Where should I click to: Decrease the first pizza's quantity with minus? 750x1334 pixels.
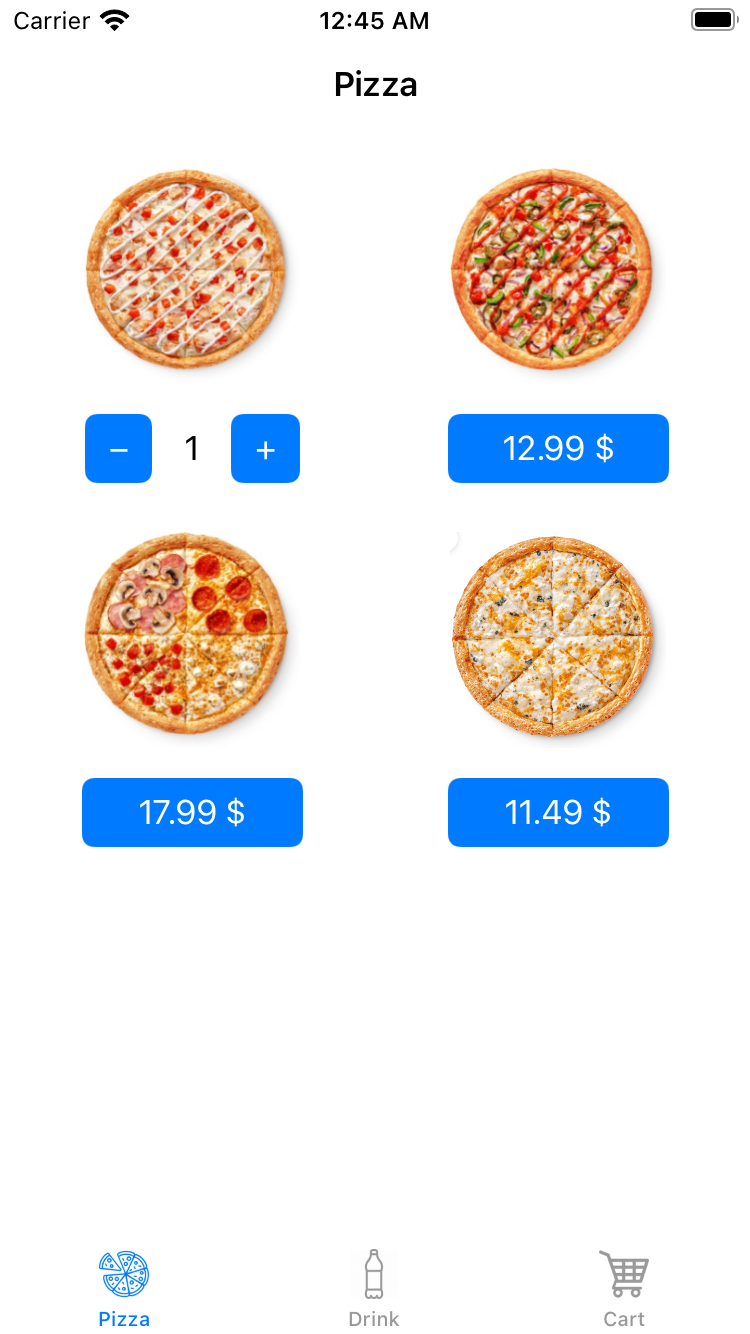tap(118, 449)
